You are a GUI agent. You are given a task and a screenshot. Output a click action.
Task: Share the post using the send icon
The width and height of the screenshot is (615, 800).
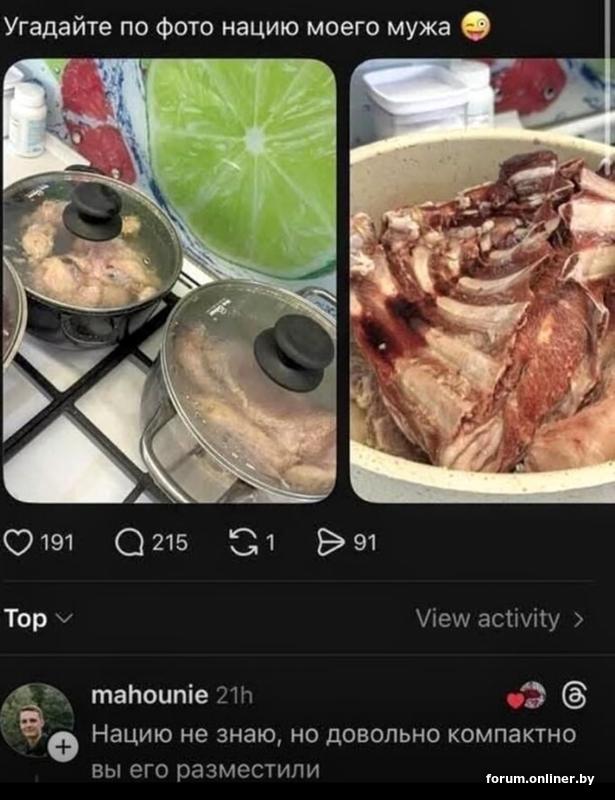point(330,542)
